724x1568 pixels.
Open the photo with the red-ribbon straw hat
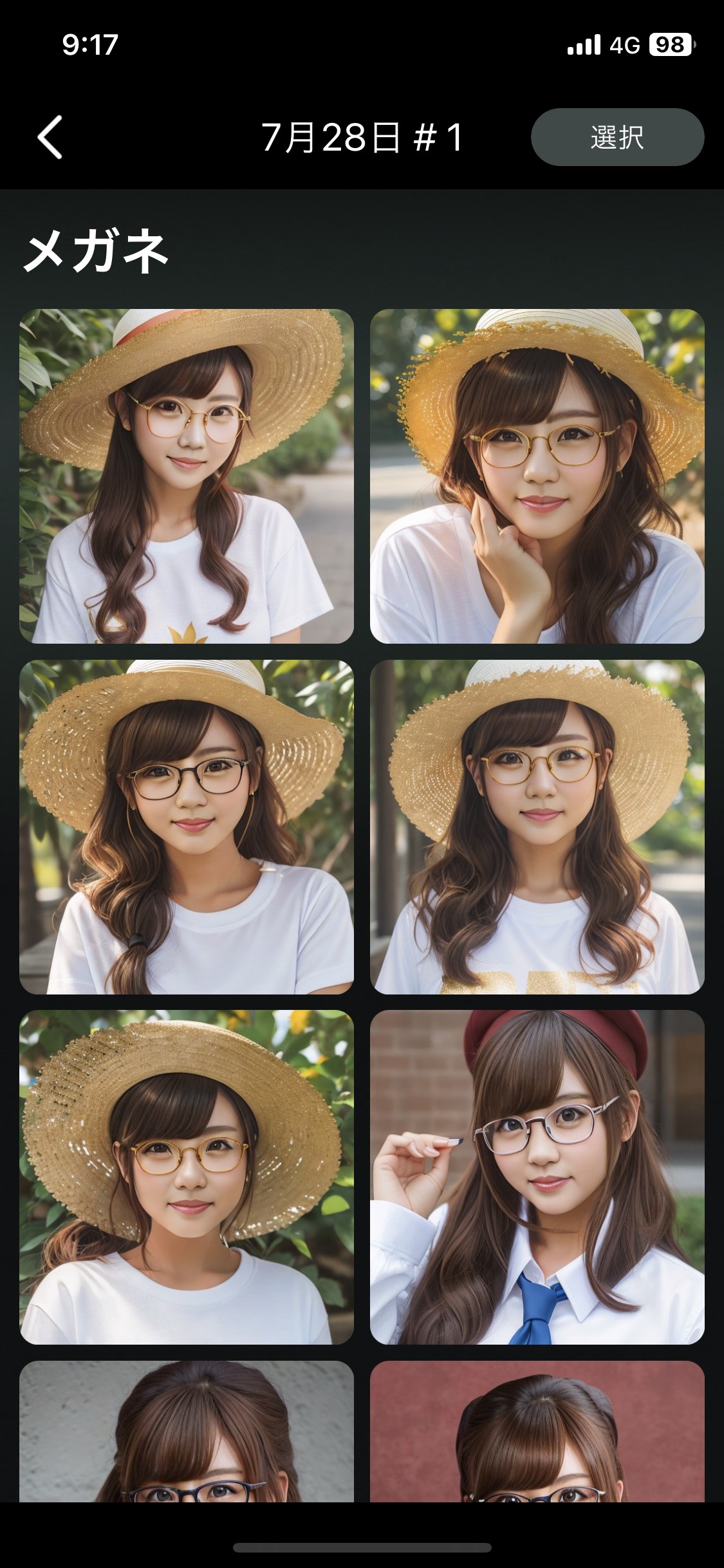[187, 476]
